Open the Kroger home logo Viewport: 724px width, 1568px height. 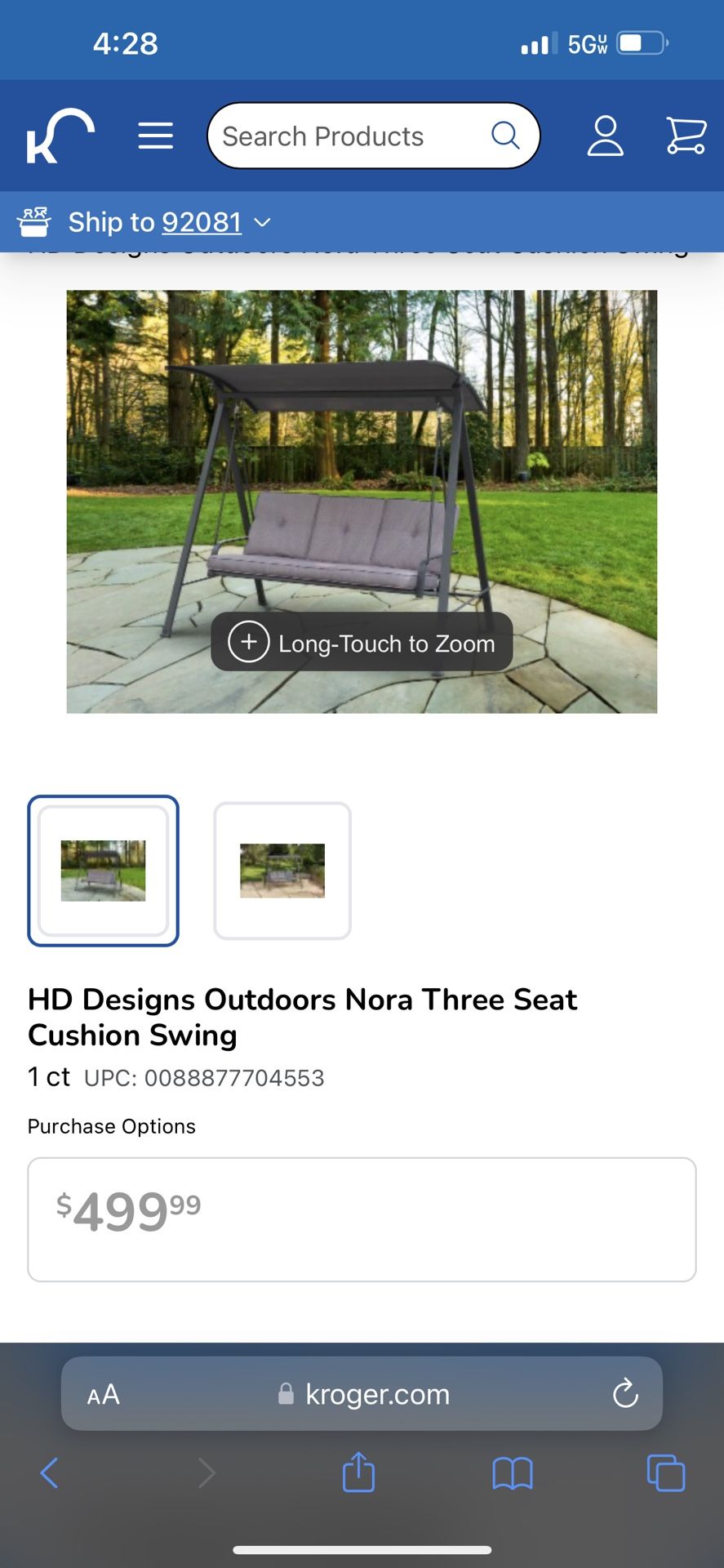[x=60, y=136]
